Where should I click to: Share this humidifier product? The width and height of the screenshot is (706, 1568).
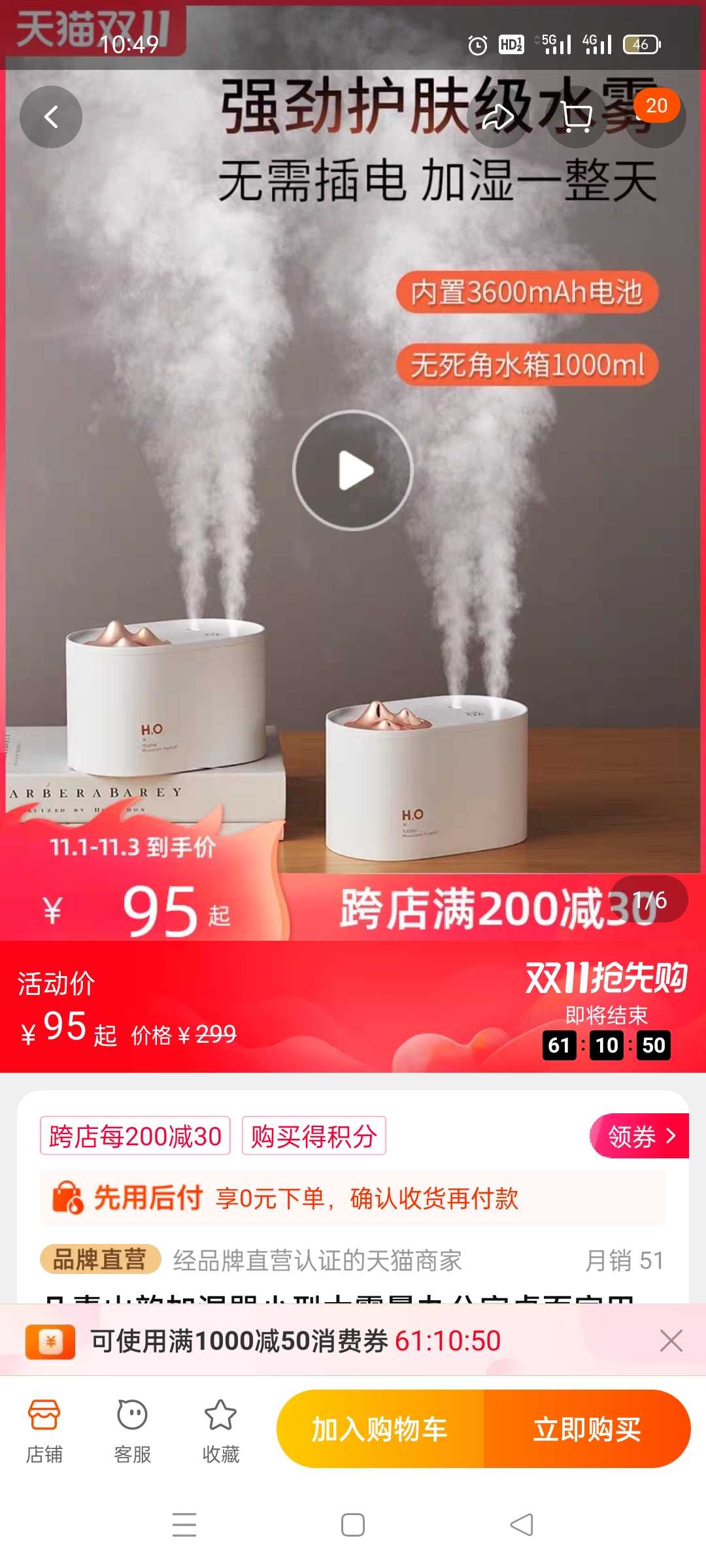(498, 117)
